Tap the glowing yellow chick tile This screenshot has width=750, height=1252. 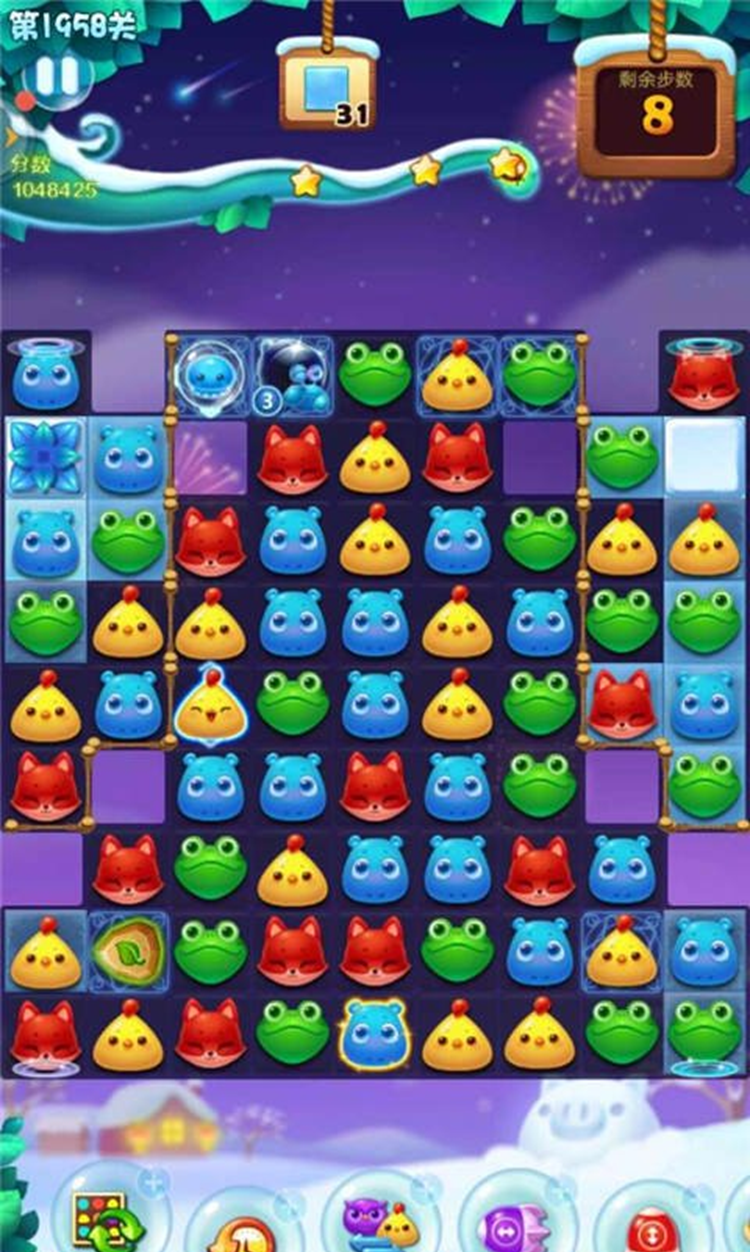pos(211,703)
